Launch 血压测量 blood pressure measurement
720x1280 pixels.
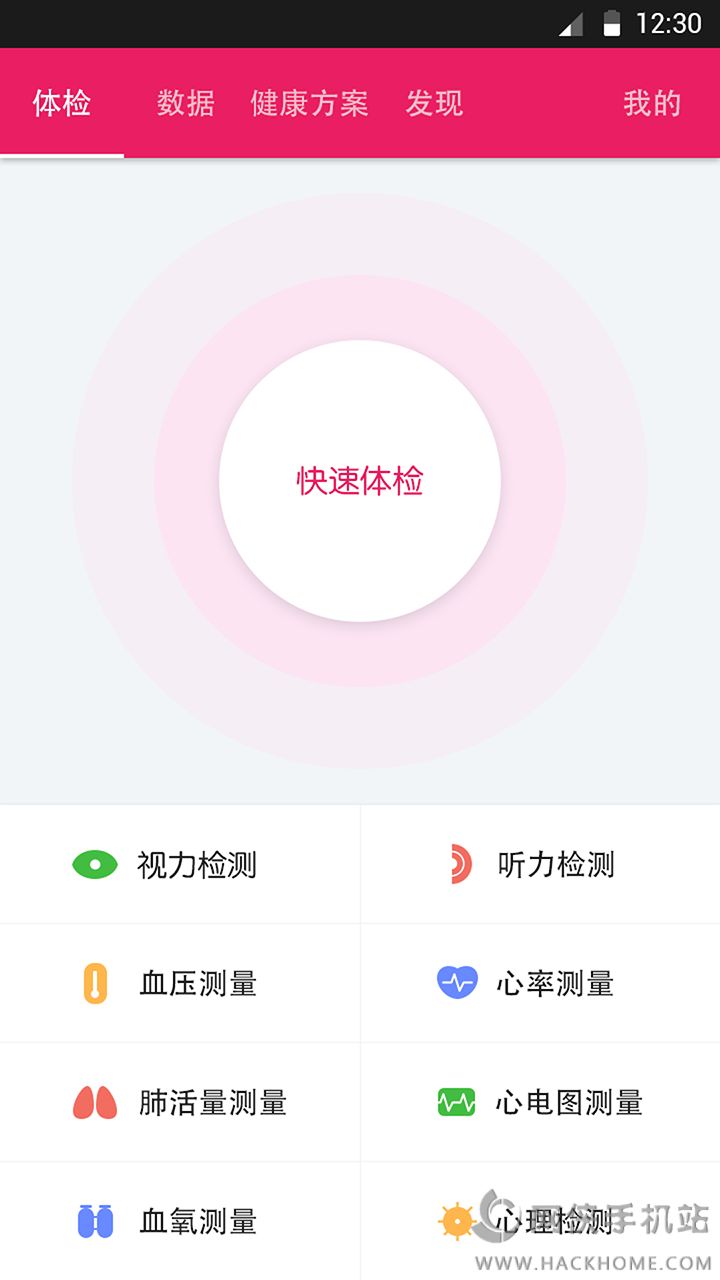click(180, 984)
